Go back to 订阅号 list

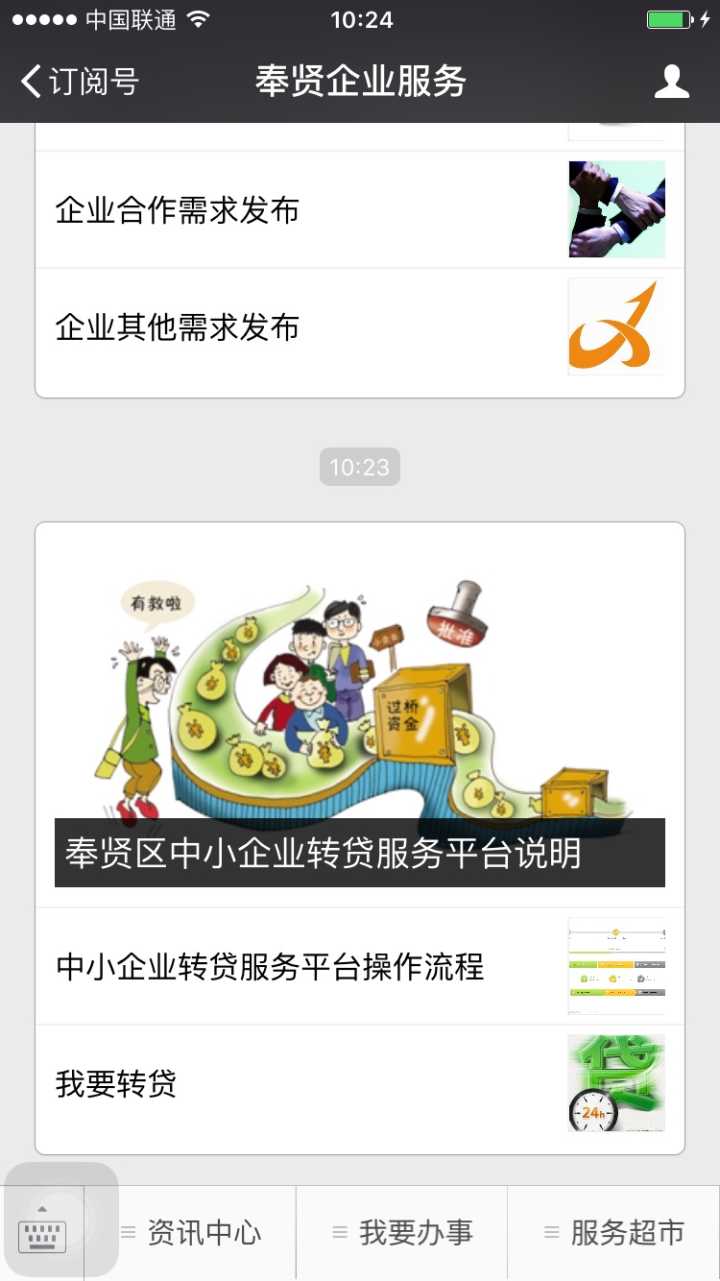pos(80,82)
